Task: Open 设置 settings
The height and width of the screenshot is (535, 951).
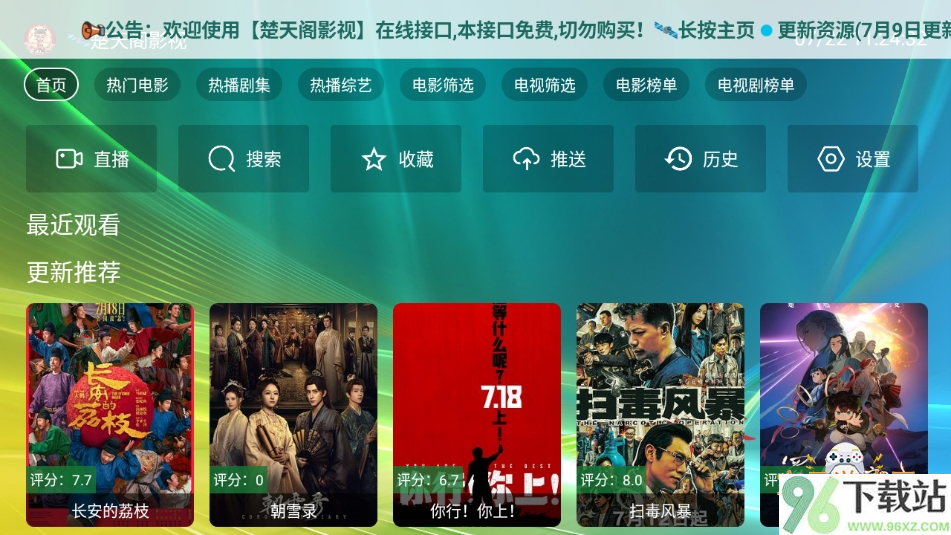Action: (x=852, y=159)
